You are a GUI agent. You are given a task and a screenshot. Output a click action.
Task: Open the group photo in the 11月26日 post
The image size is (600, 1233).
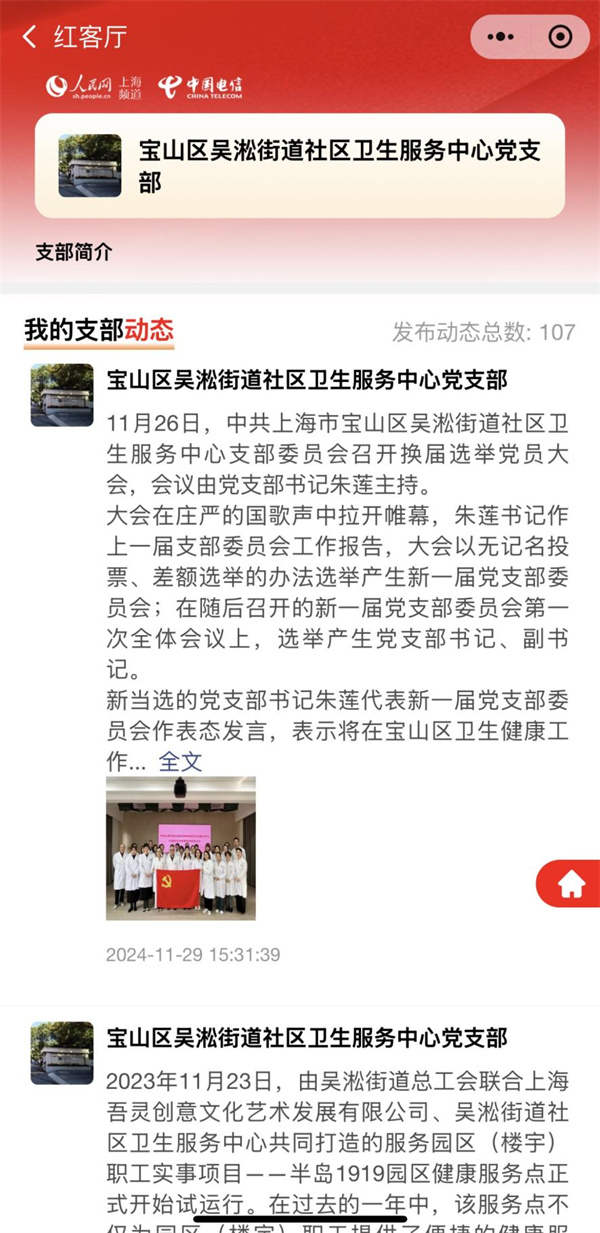click(x=181, y=848)
